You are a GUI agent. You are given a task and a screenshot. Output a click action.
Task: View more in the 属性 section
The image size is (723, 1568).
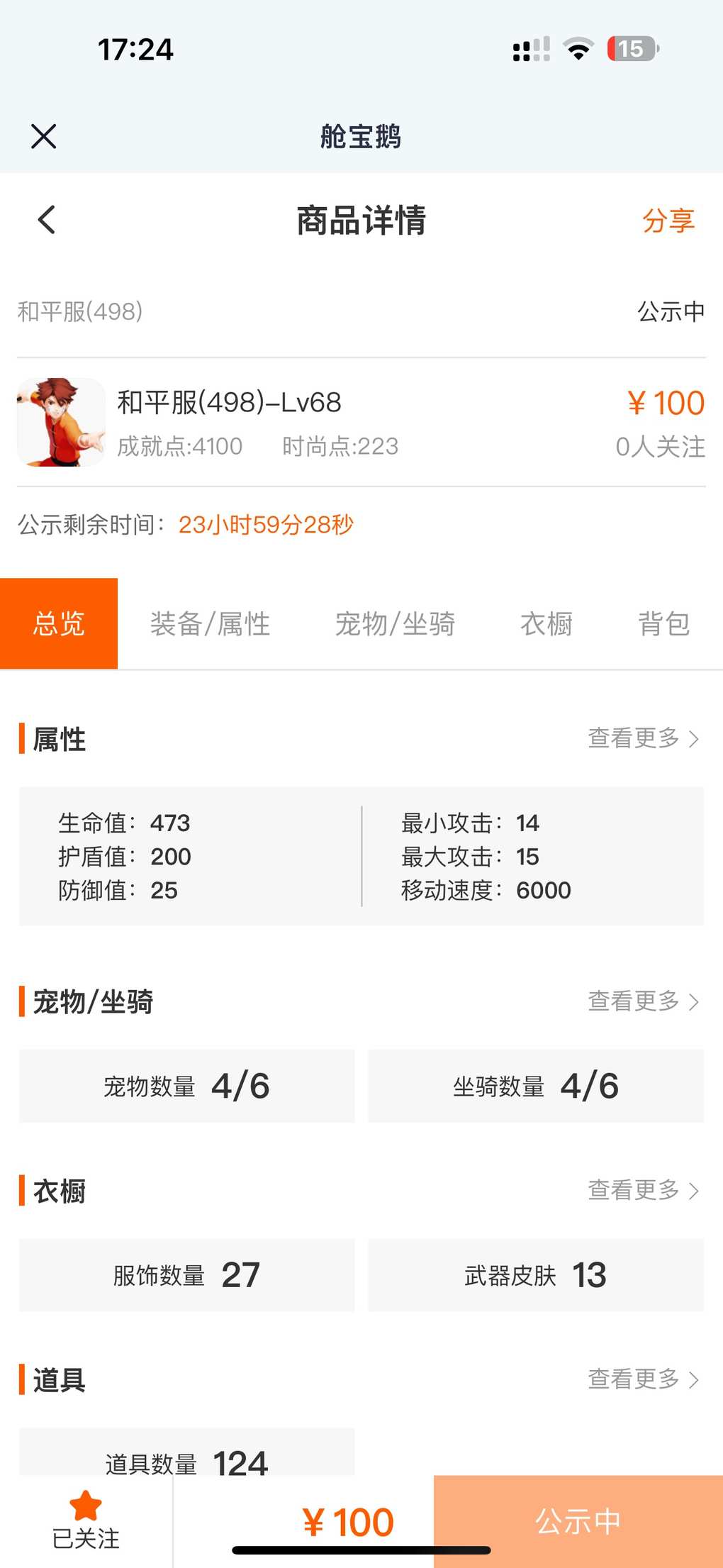642,738
